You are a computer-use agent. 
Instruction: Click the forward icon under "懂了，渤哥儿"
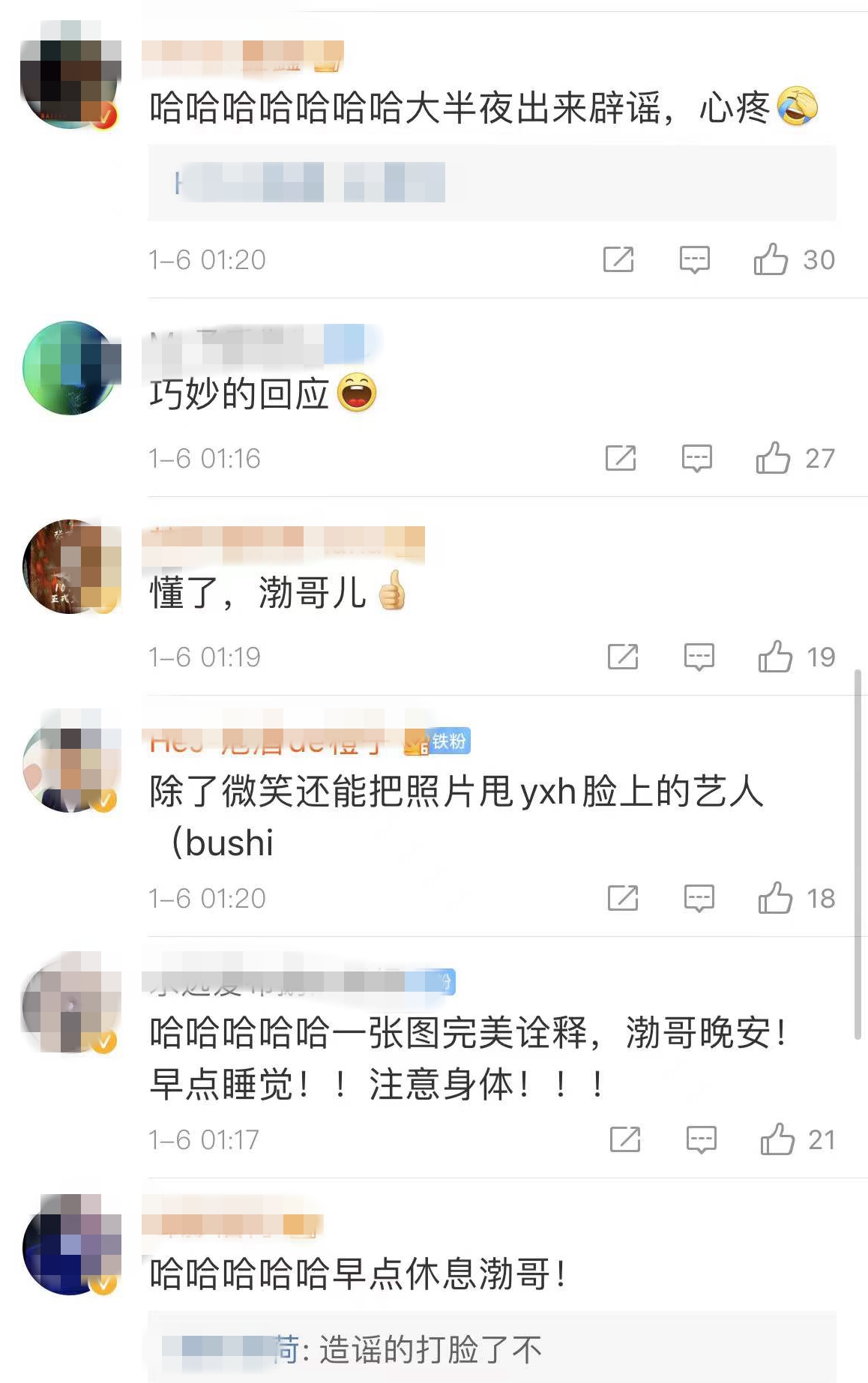pos(624,657)
